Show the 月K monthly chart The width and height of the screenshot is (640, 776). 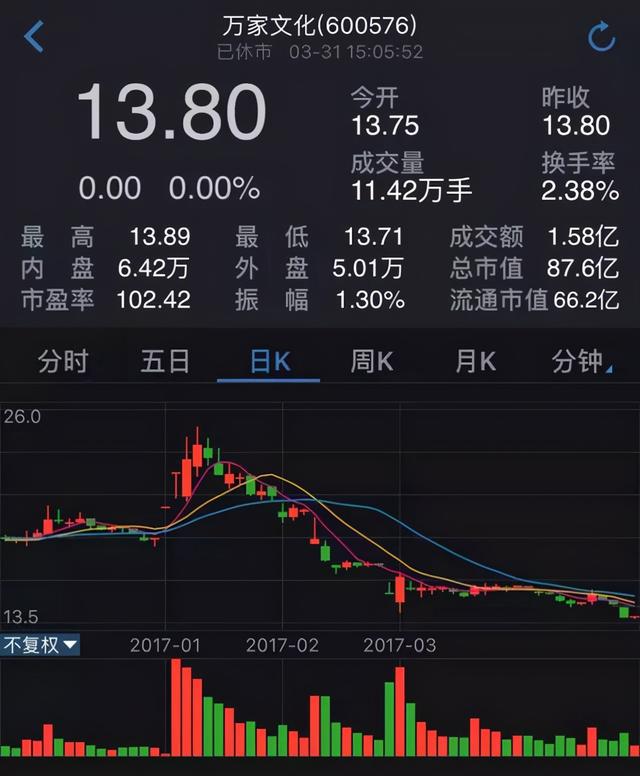pos(475,361)
